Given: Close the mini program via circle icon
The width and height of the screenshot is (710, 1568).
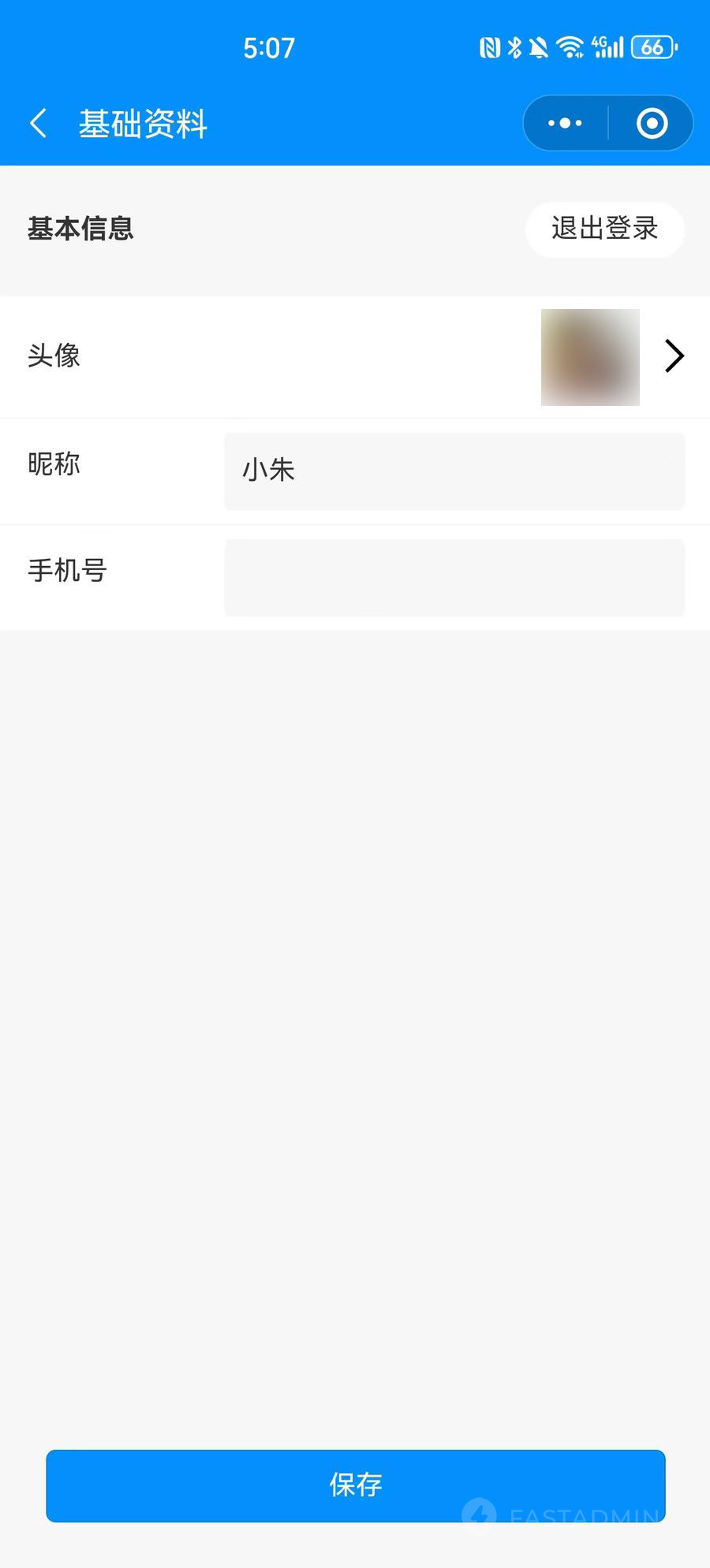Looking at the screenshot, I should click(x=652, y=123).
